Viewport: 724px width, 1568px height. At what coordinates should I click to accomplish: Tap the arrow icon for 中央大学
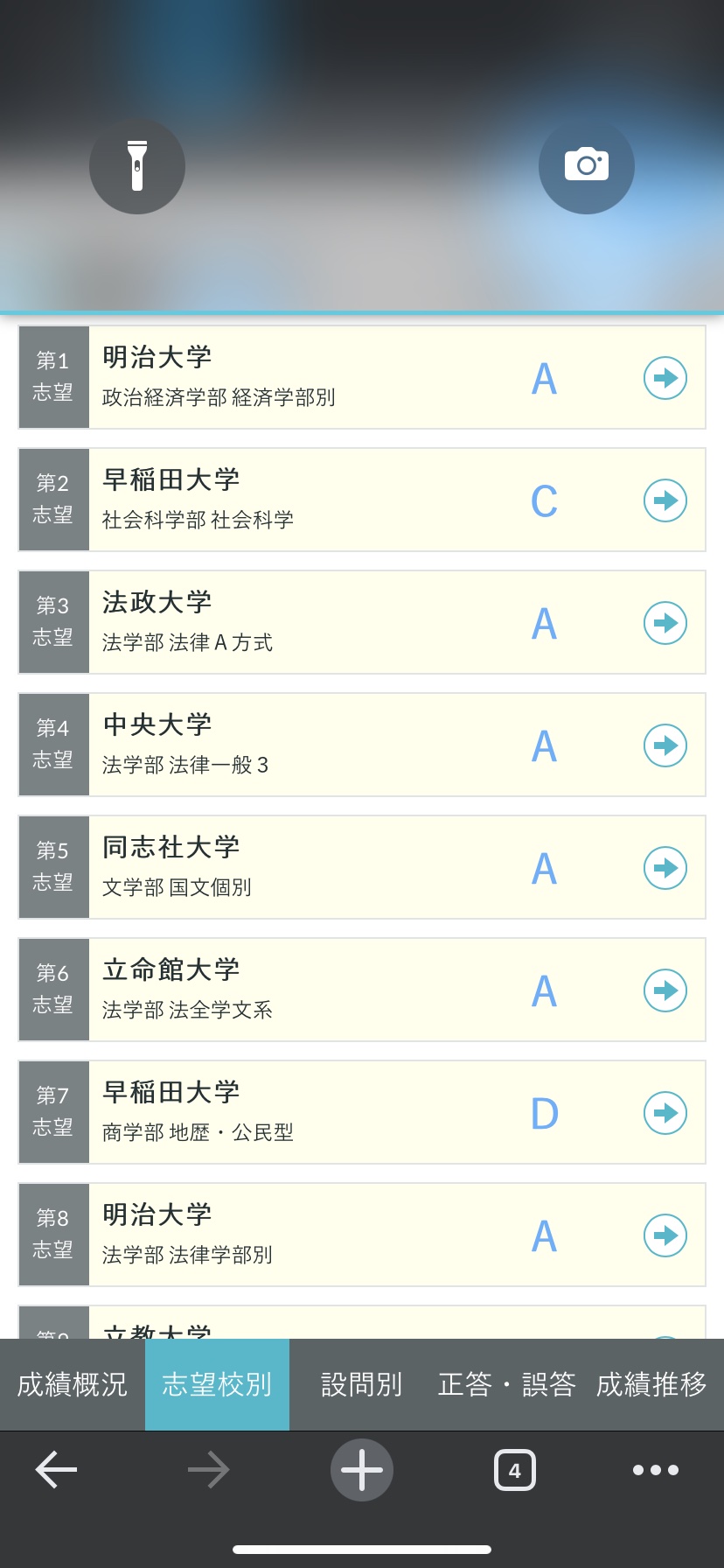tap(665, 745)
